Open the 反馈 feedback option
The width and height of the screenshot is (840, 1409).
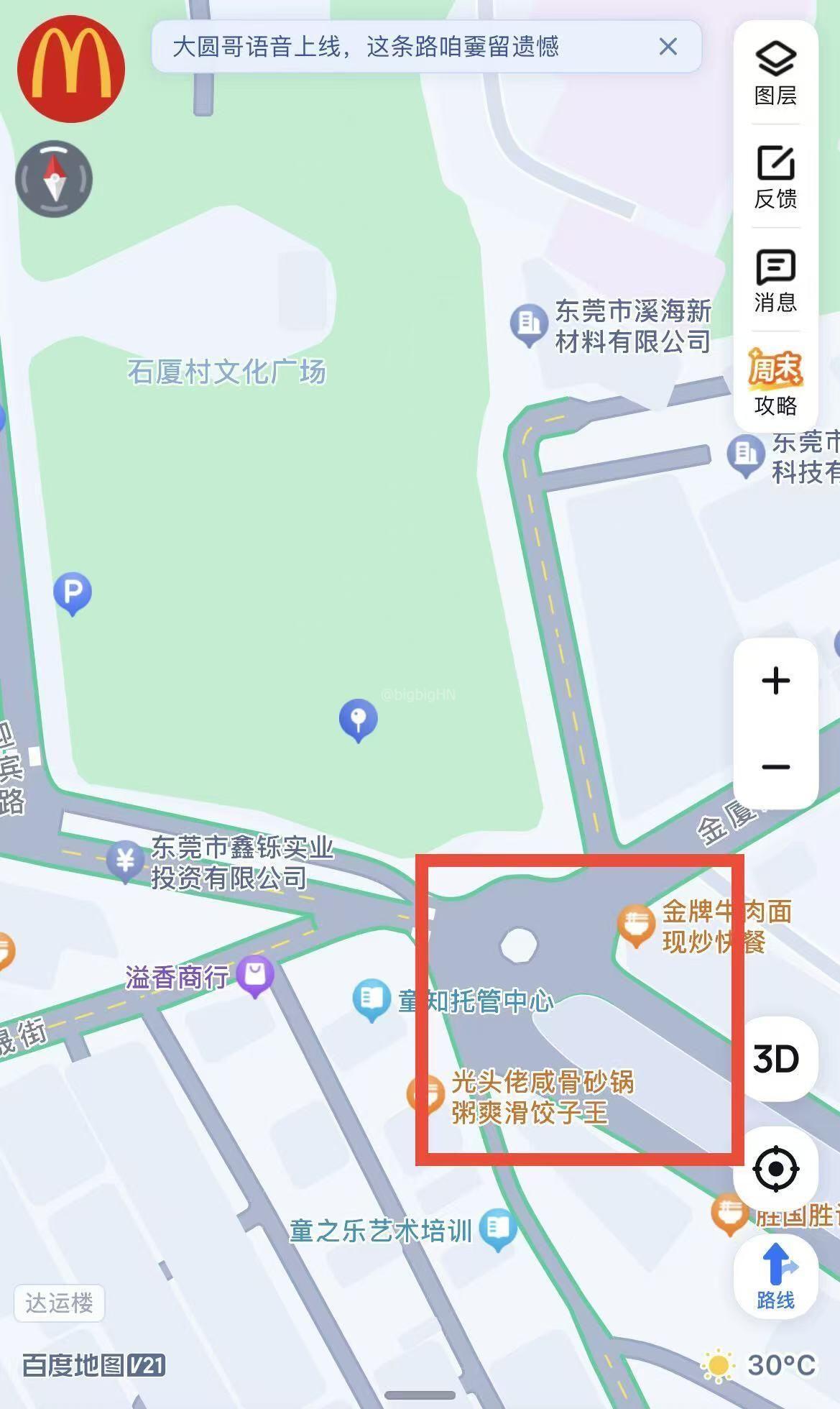(775, 177)
